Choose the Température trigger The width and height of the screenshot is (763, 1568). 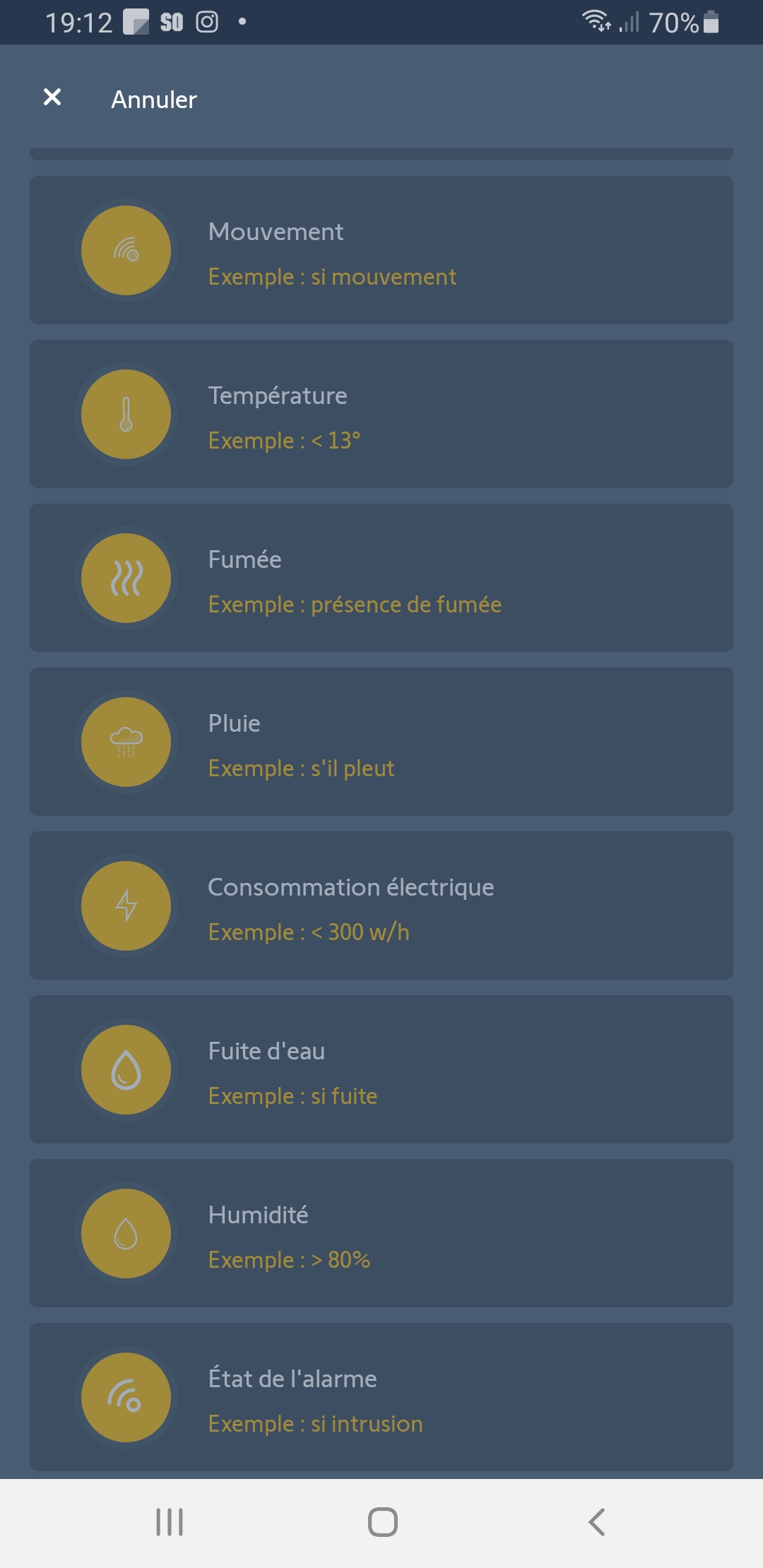point(381,414)
